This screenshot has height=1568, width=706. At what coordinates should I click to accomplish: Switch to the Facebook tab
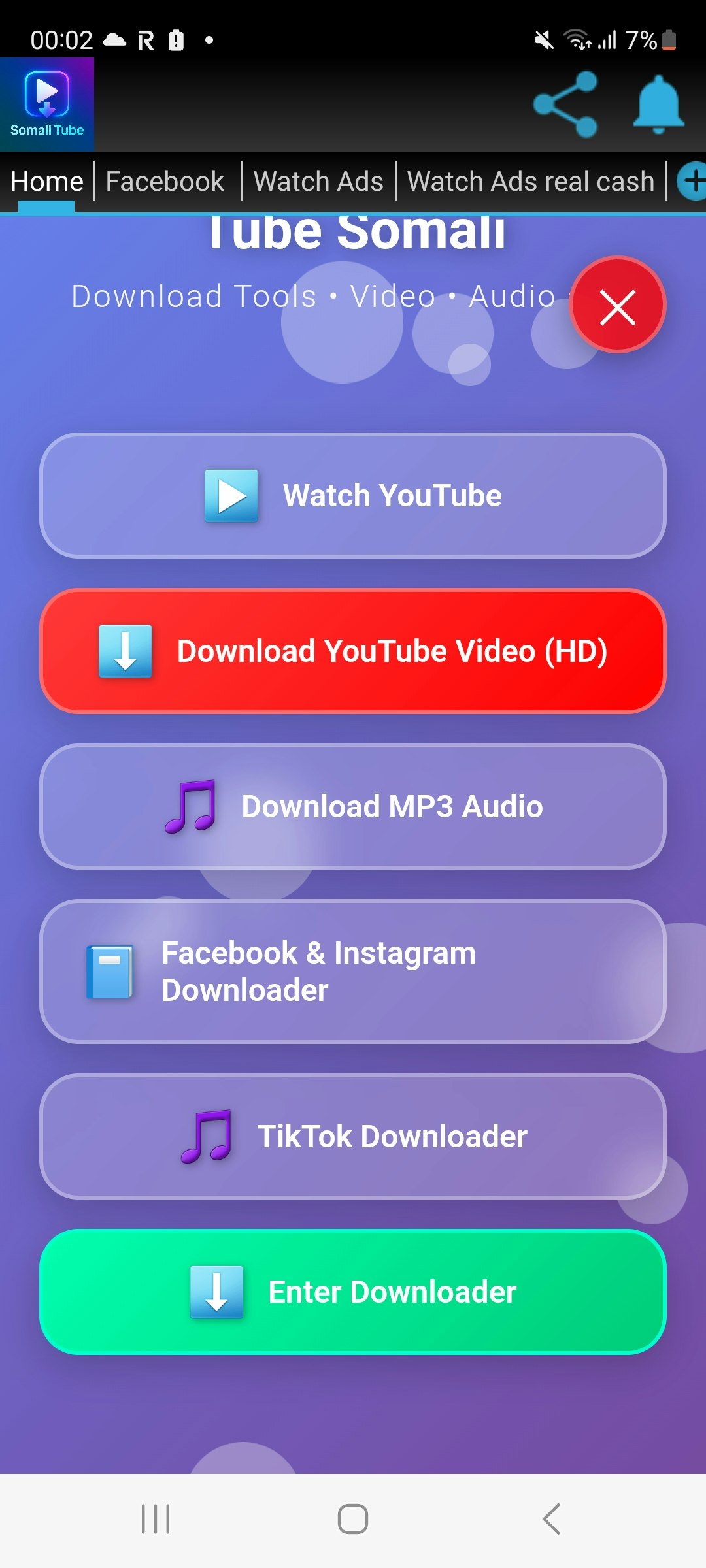(165, 182)
